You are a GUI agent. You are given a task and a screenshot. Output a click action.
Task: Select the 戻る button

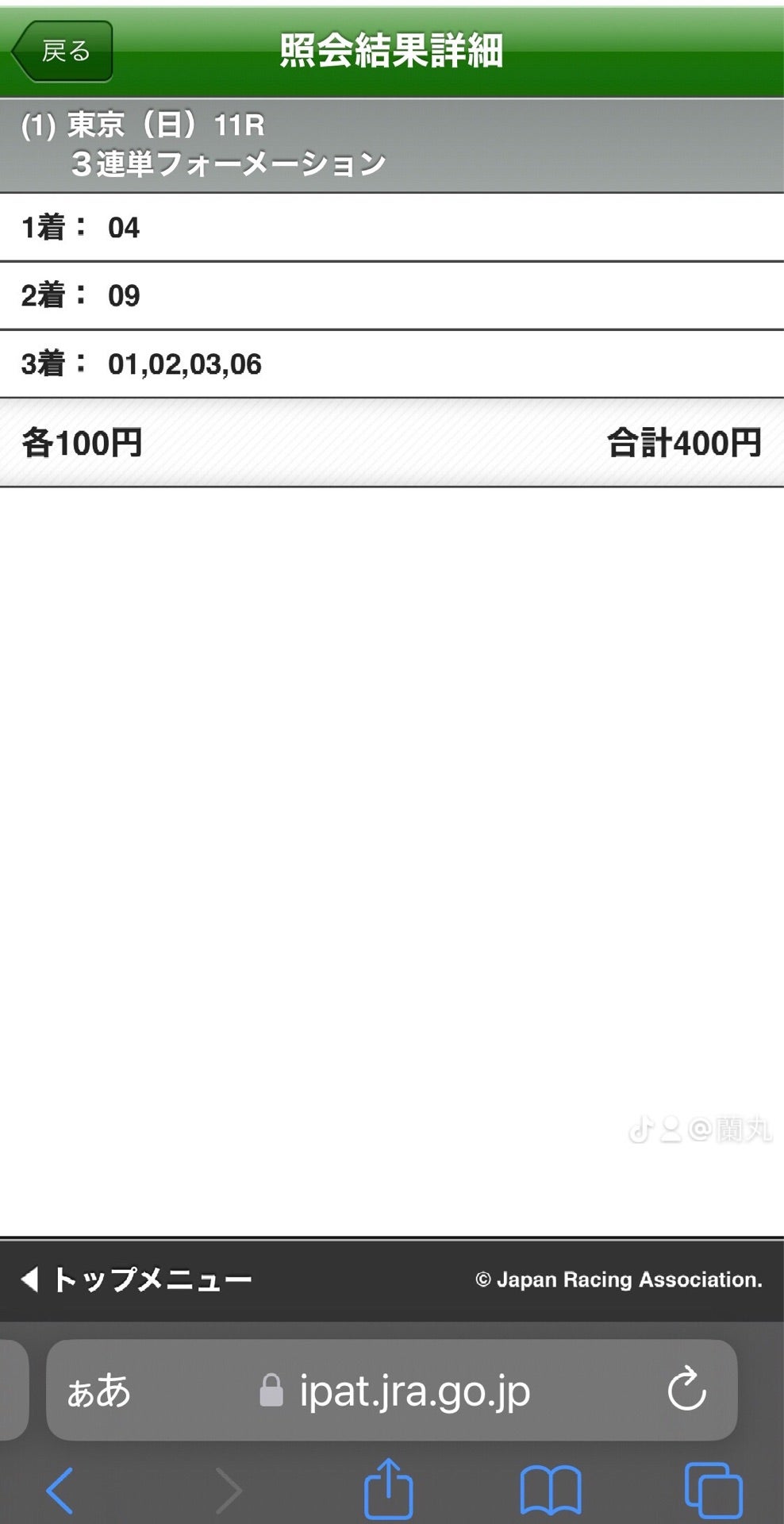pos(63,50)
